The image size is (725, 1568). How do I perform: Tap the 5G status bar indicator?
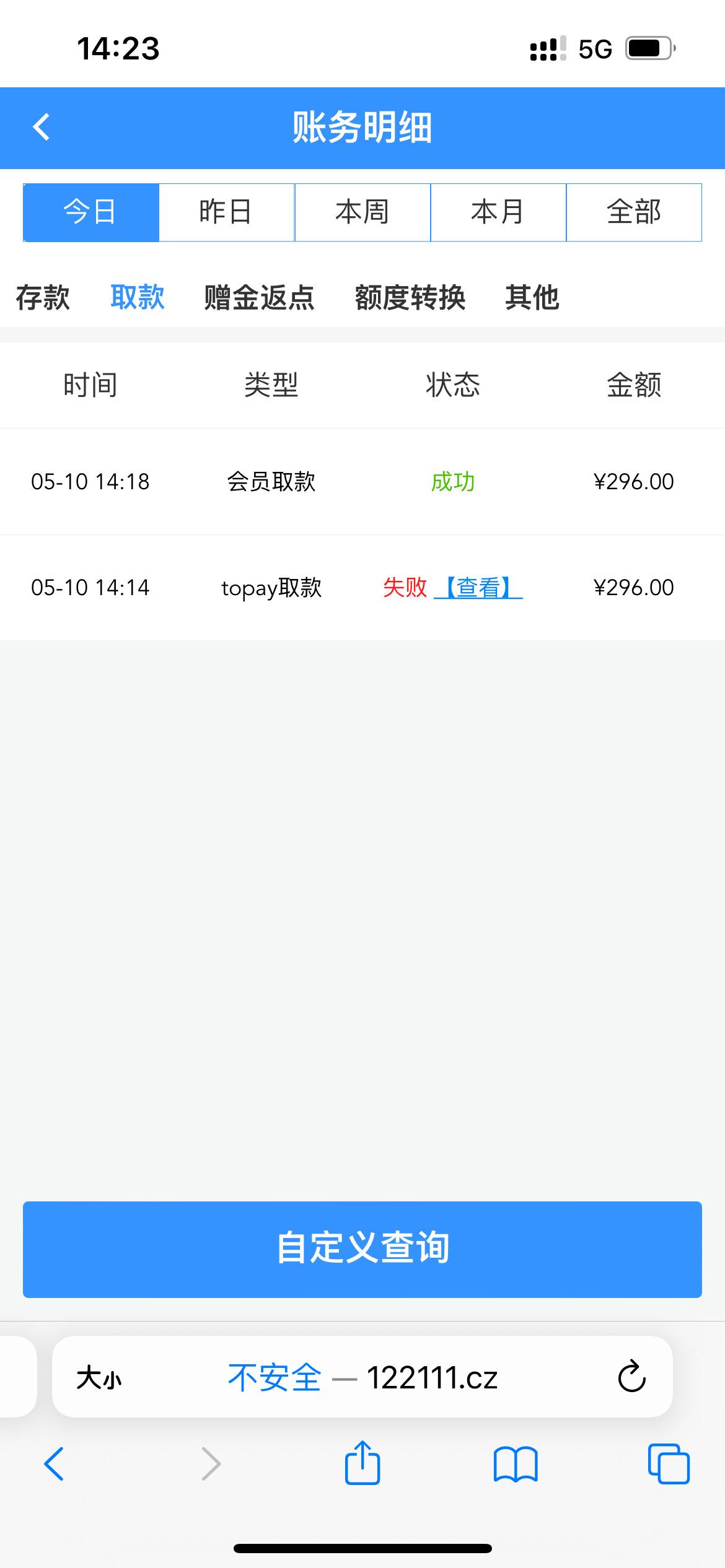tap(594, 48)
